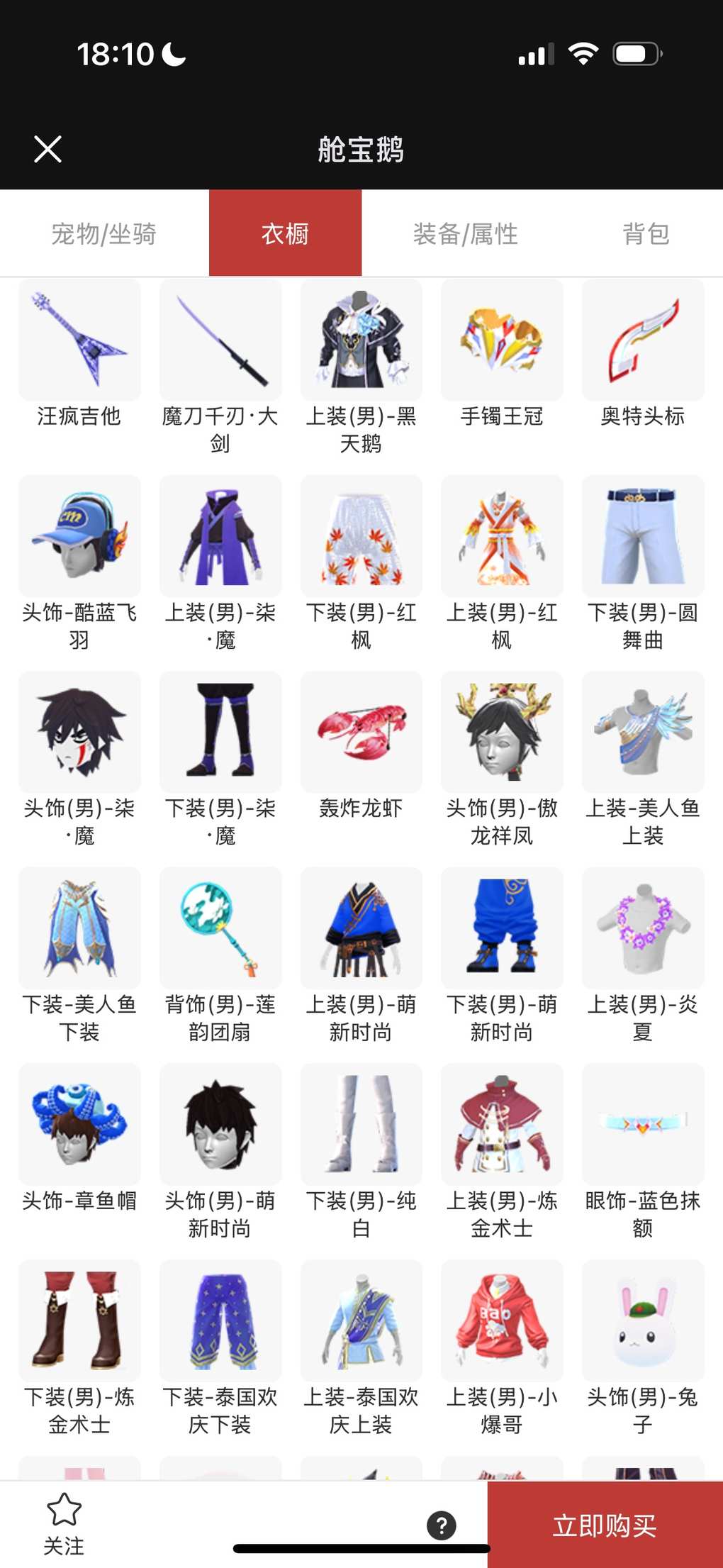Open the help question mark icon
Image resolution: width=723 pixels, height=1568 pixels.
pyautogui.click(x=441, y=1525)
